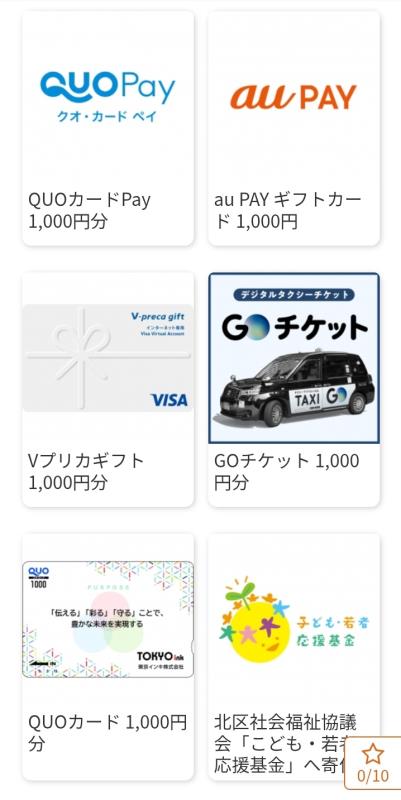Select the au PAY ギフトカード 1,000円 item
The width and height of the screenshot is (401, 800).
click(294, 129)
